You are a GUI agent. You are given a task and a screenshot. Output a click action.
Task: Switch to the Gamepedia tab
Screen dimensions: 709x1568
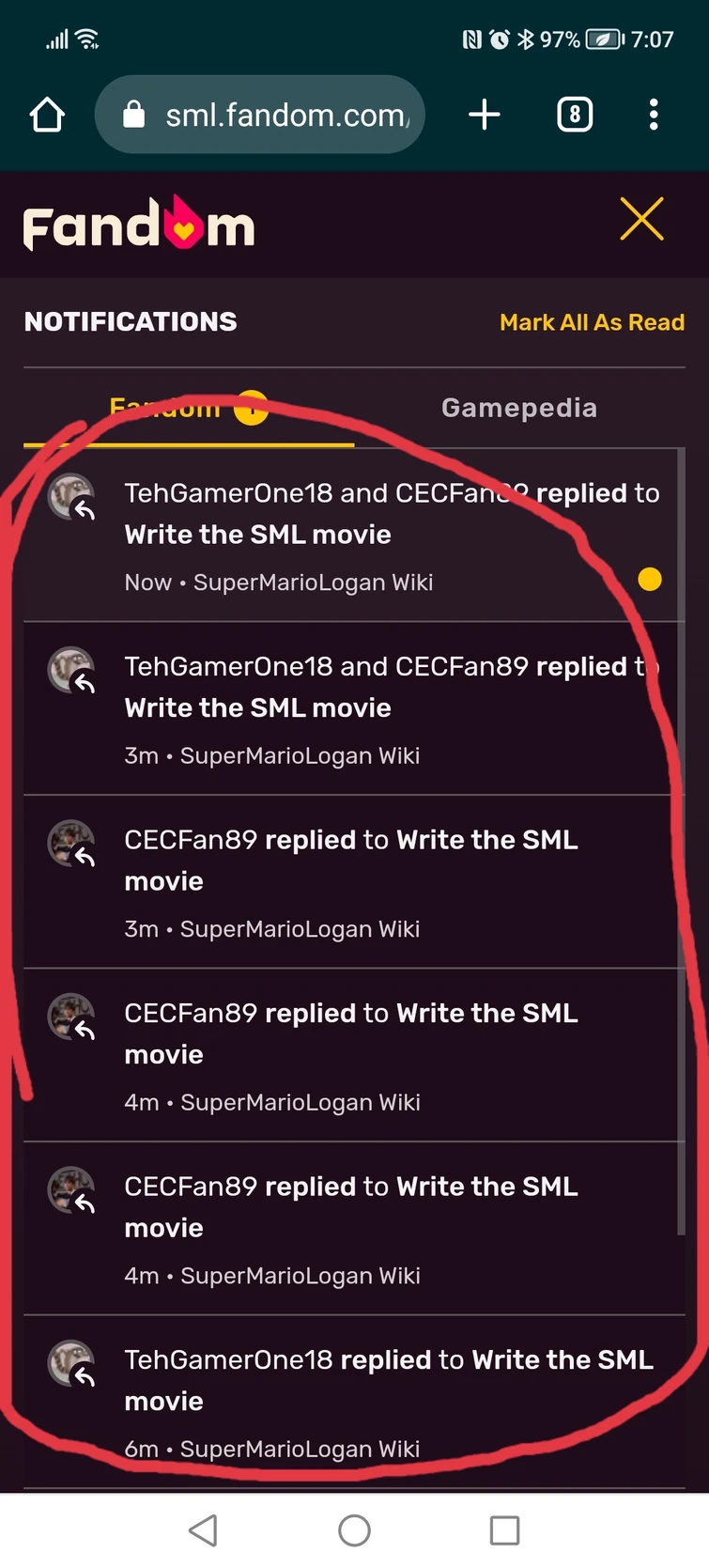tap(518, 408)
